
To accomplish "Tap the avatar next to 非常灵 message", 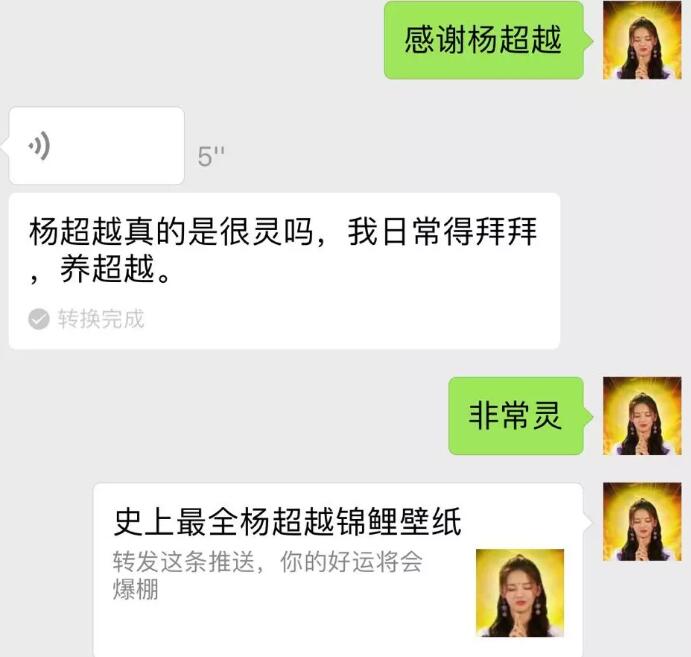I will (x=641, y=416).
